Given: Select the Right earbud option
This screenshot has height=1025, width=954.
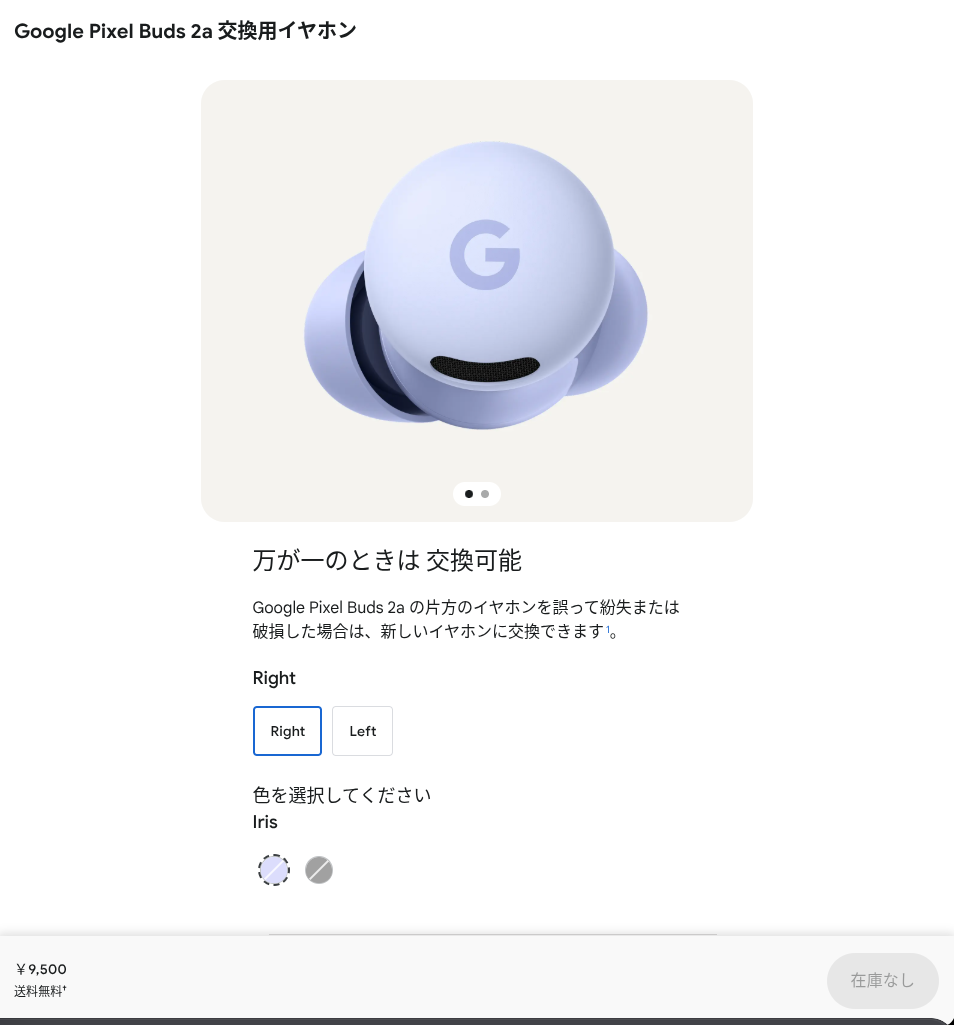Looking at the screenshot, I should pos(287,731).
